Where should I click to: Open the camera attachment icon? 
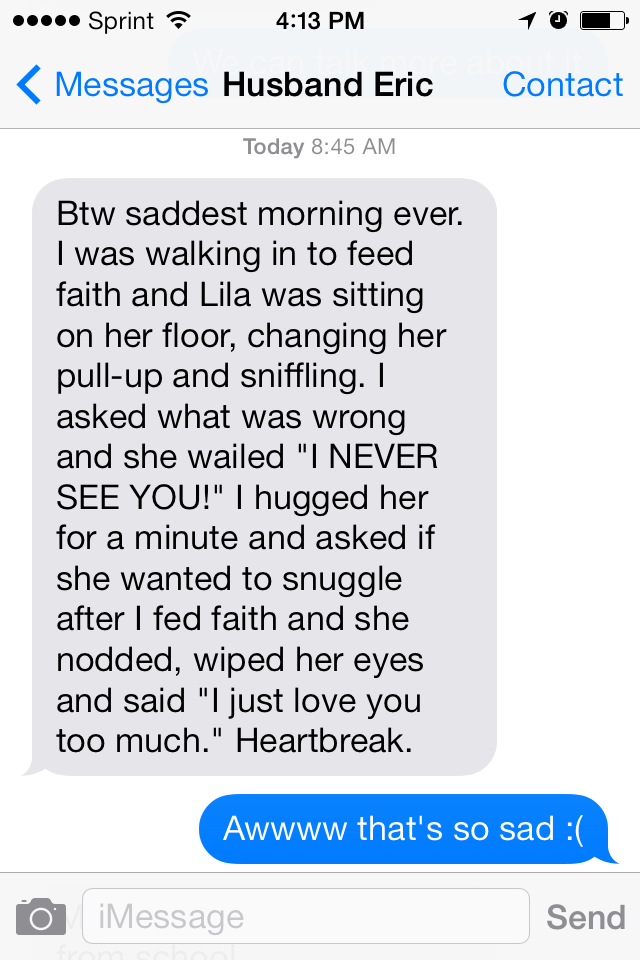[40, 916]
